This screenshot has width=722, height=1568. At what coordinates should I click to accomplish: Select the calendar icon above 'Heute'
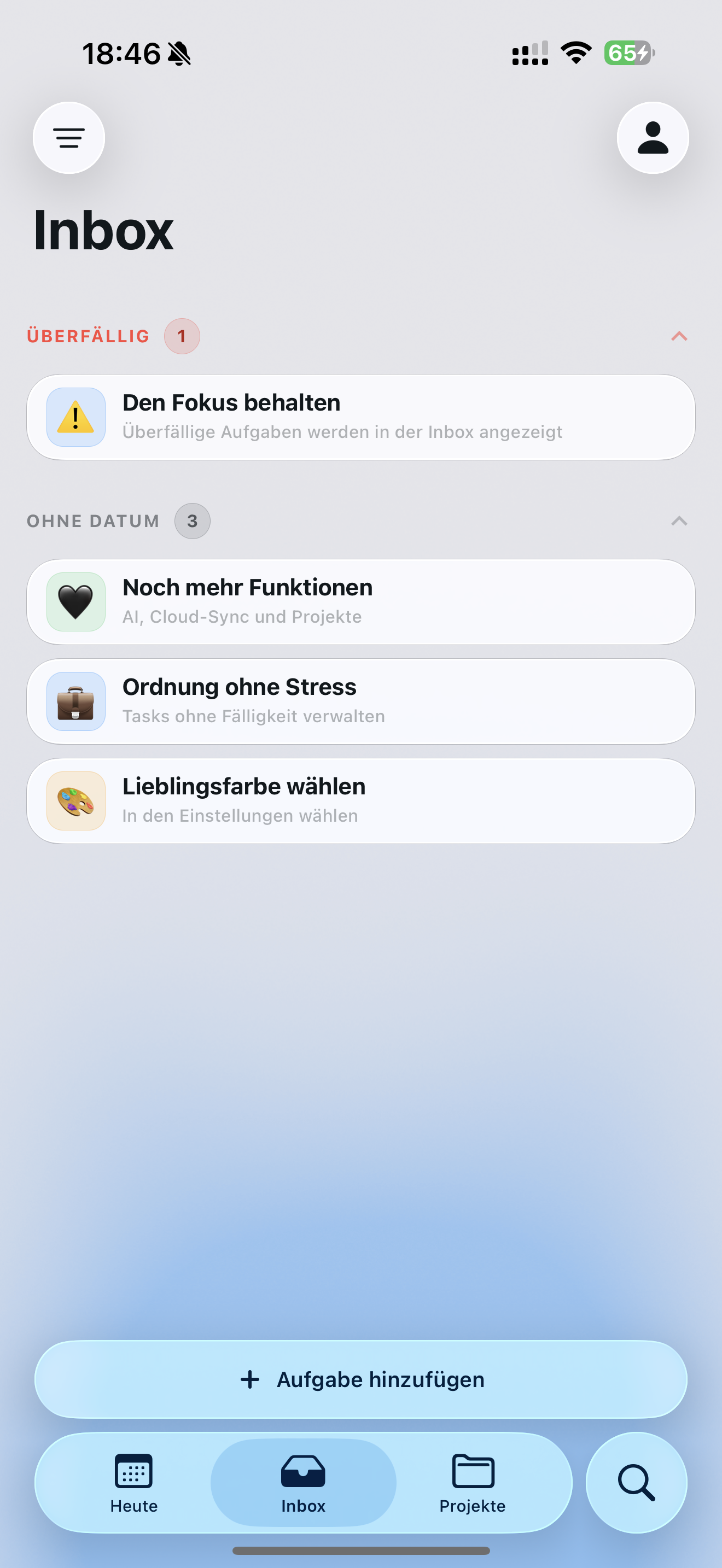coord(133,1473)
